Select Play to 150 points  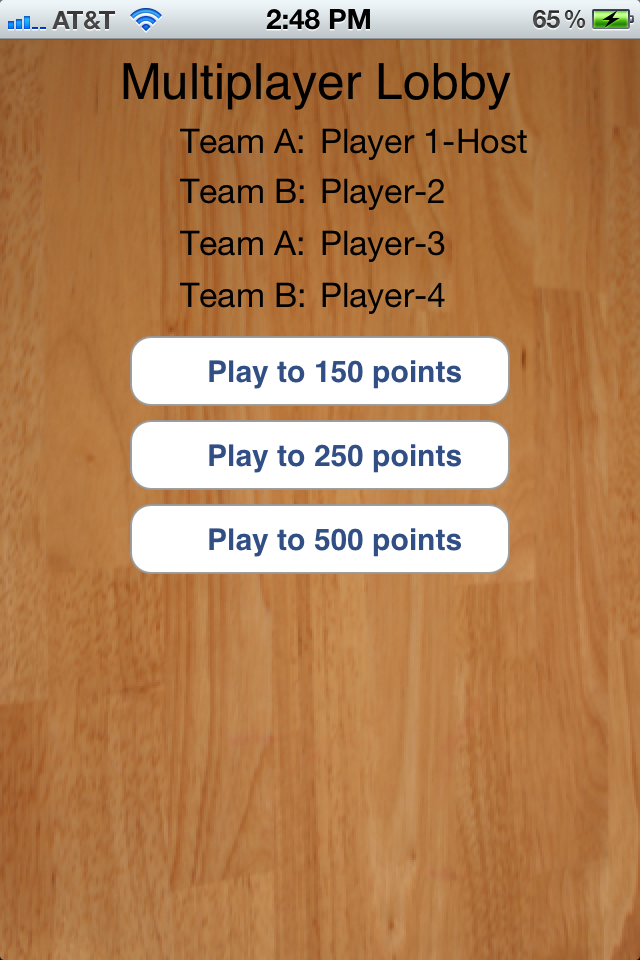(320, 372)
